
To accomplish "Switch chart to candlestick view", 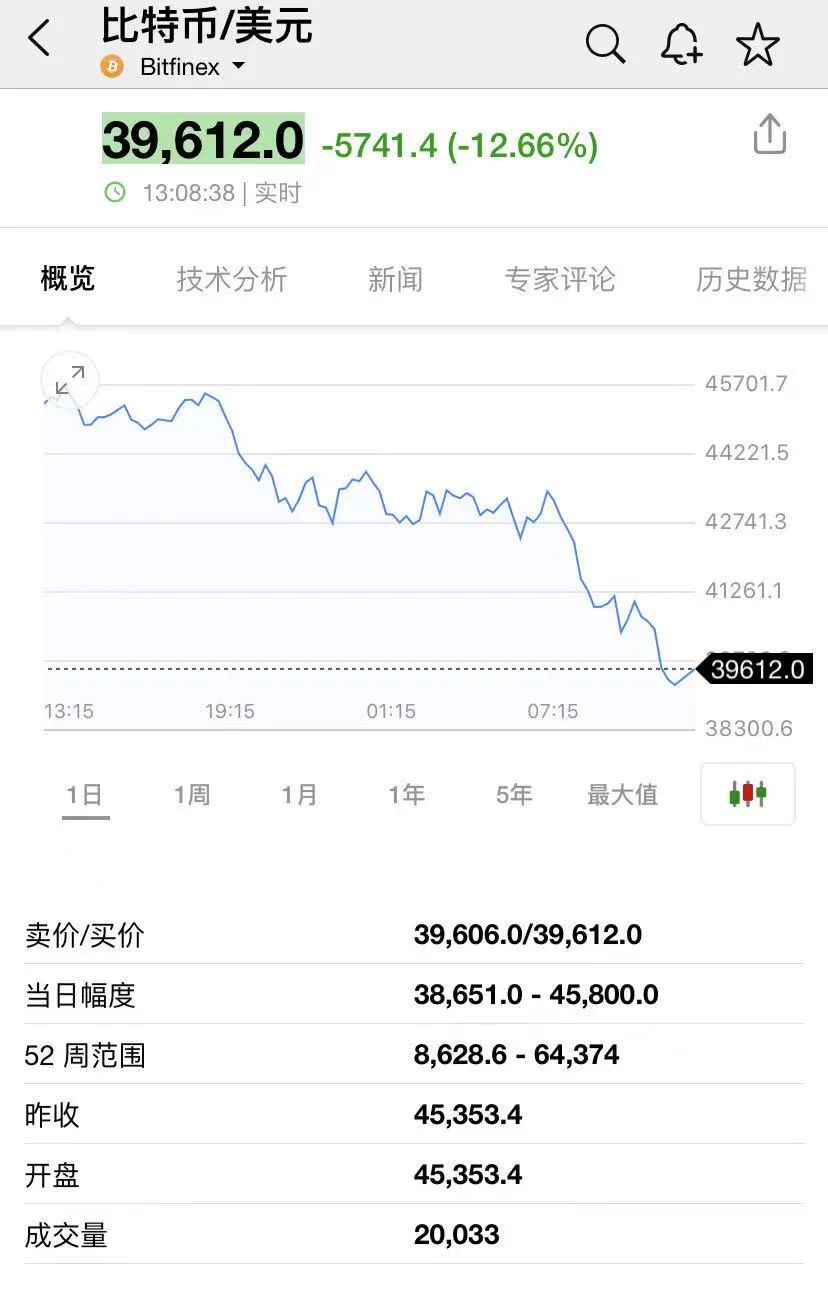I will click(x=746, y=794).
